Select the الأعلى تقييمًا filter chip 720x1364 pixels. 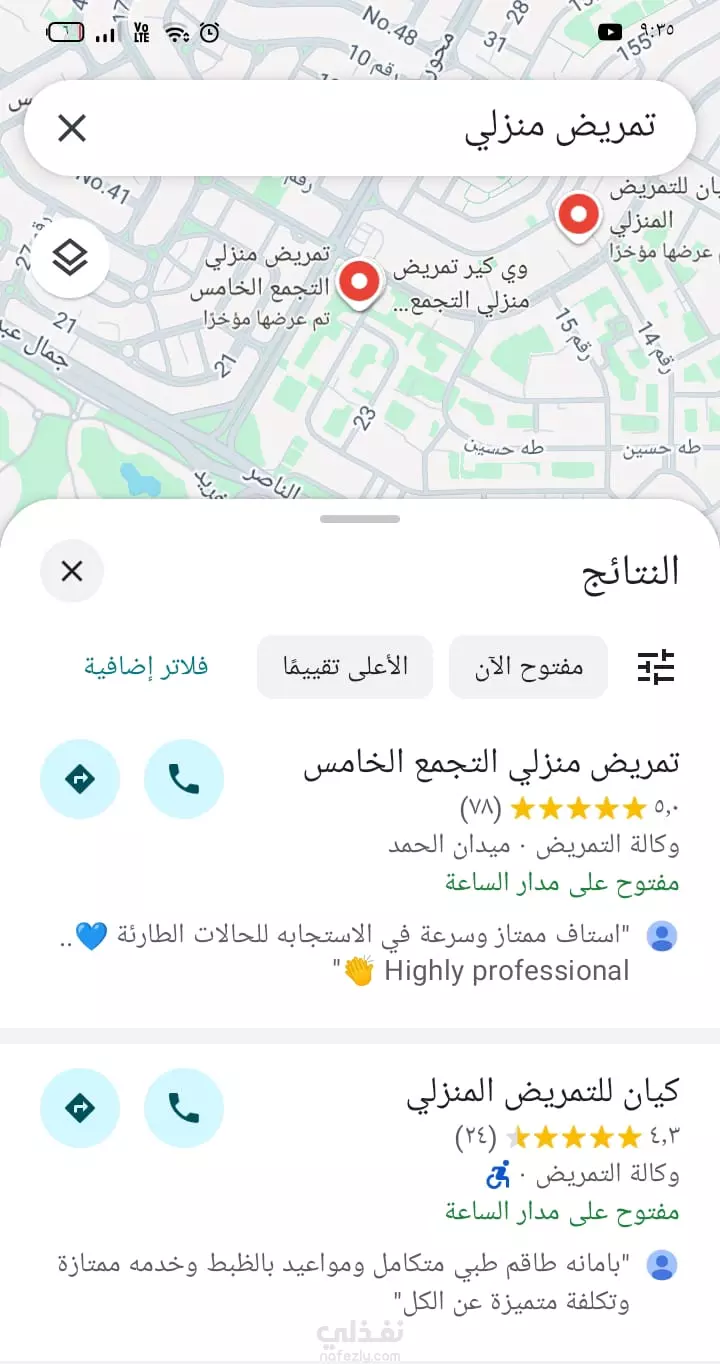(345, 667)
